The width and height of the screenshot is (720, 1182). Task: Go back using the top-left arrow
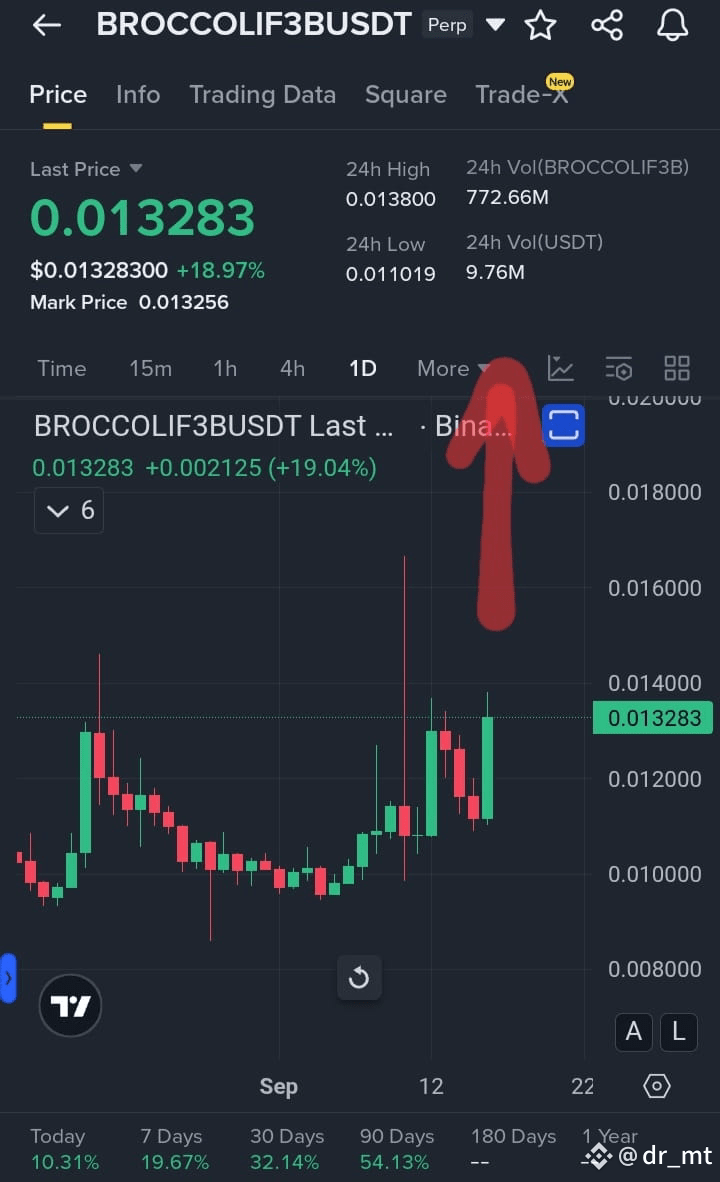tap(47, 26)
